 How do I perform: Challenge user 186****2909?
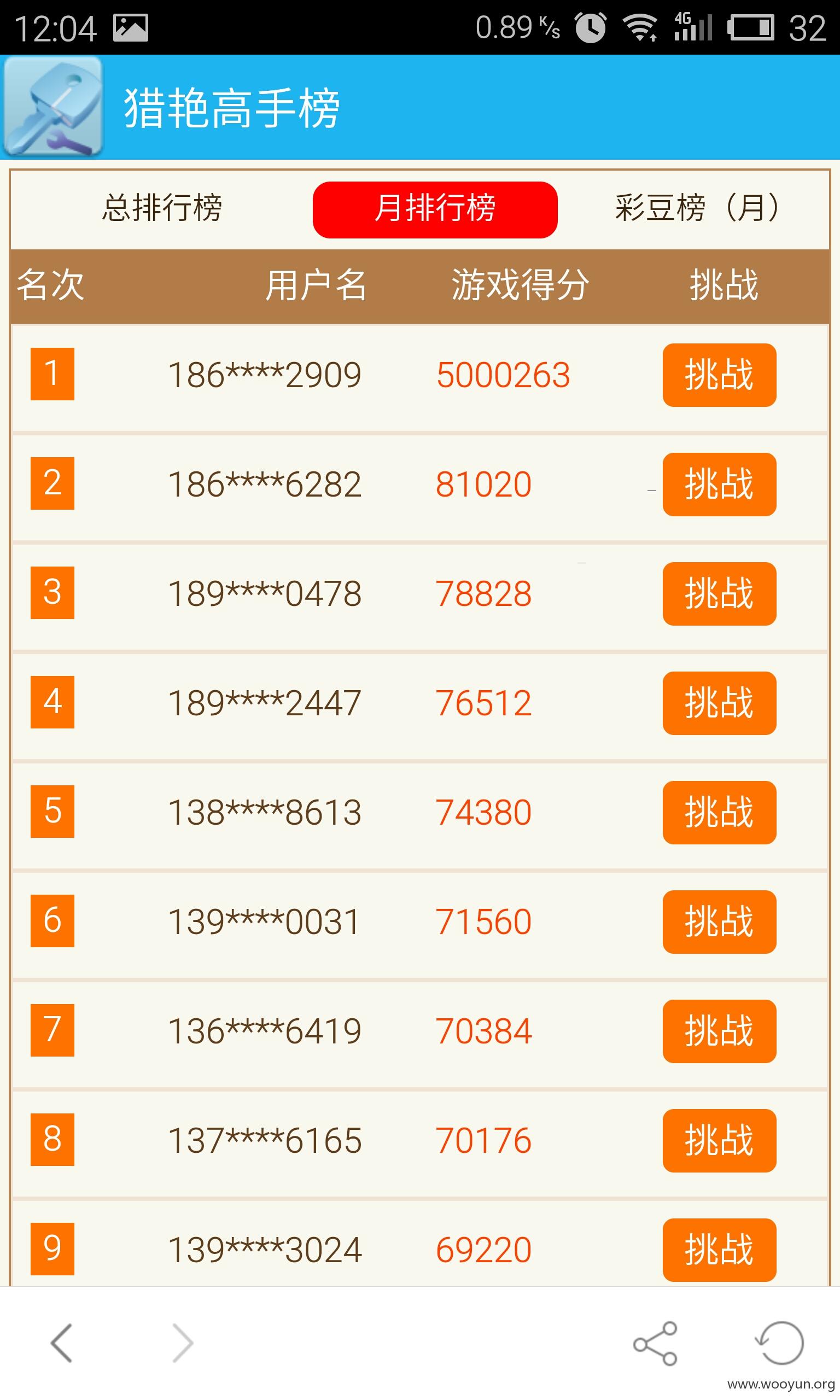point(719,375)
